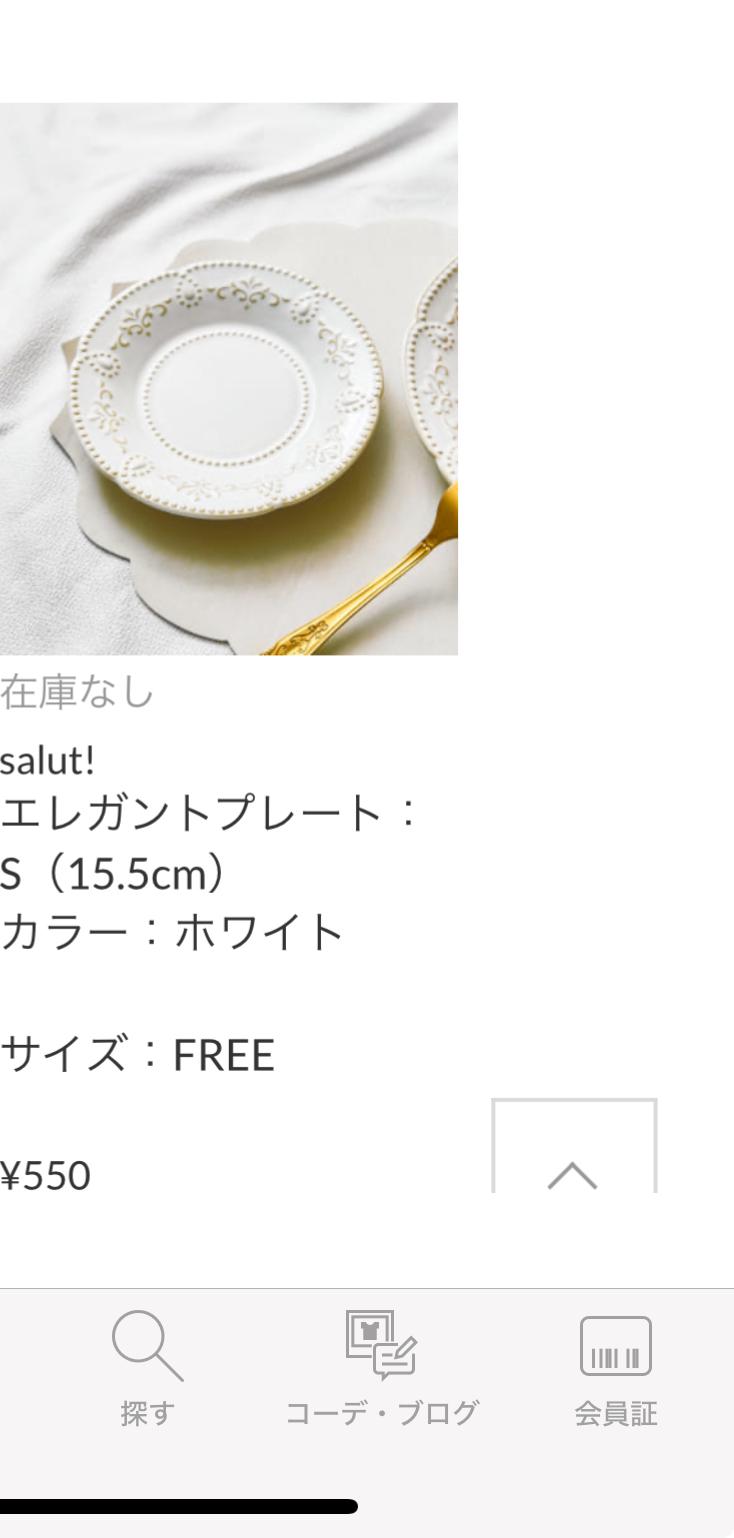Open the エレガントプレート product image
The height and width of the screenshot is (1538, 734).
coord(228,379)
